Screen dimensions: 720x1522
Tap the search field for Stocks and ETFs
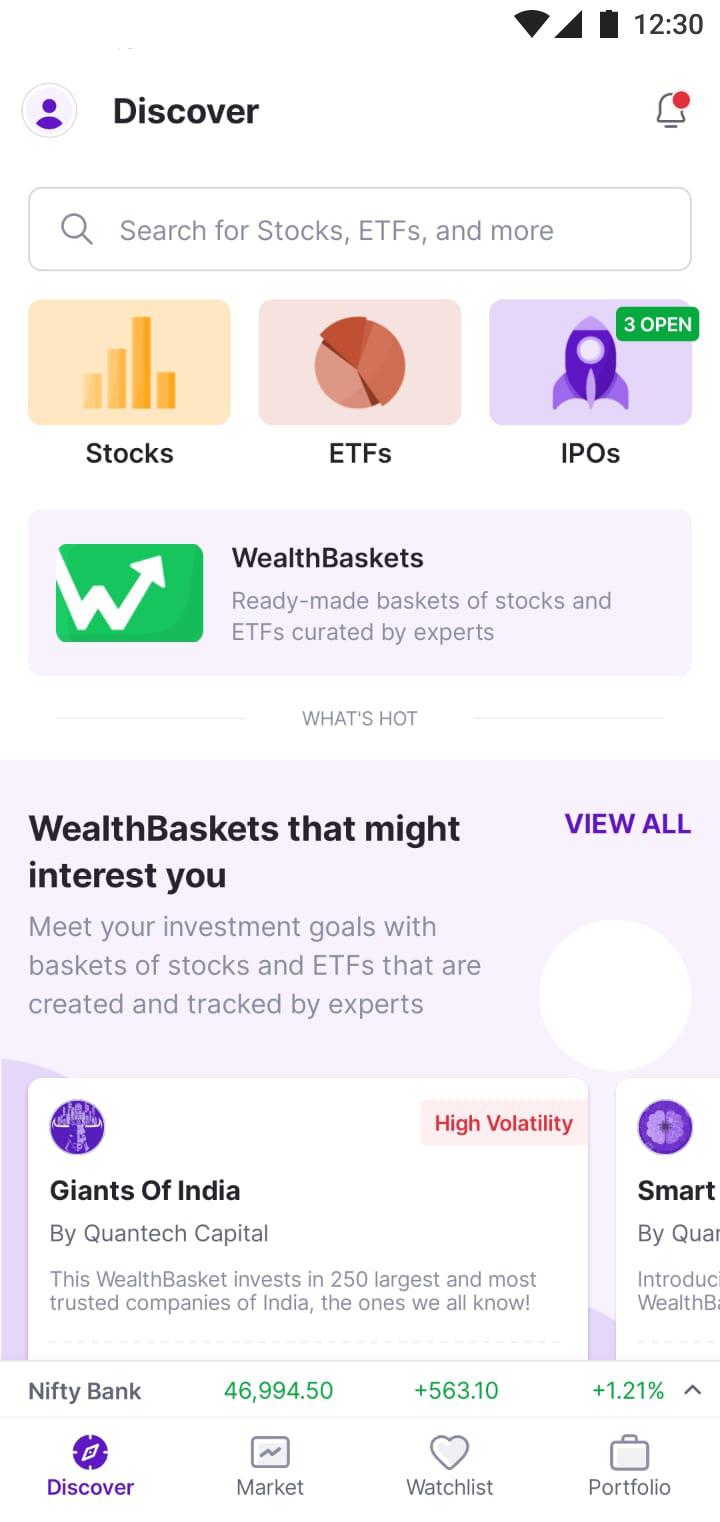(360, 230)
